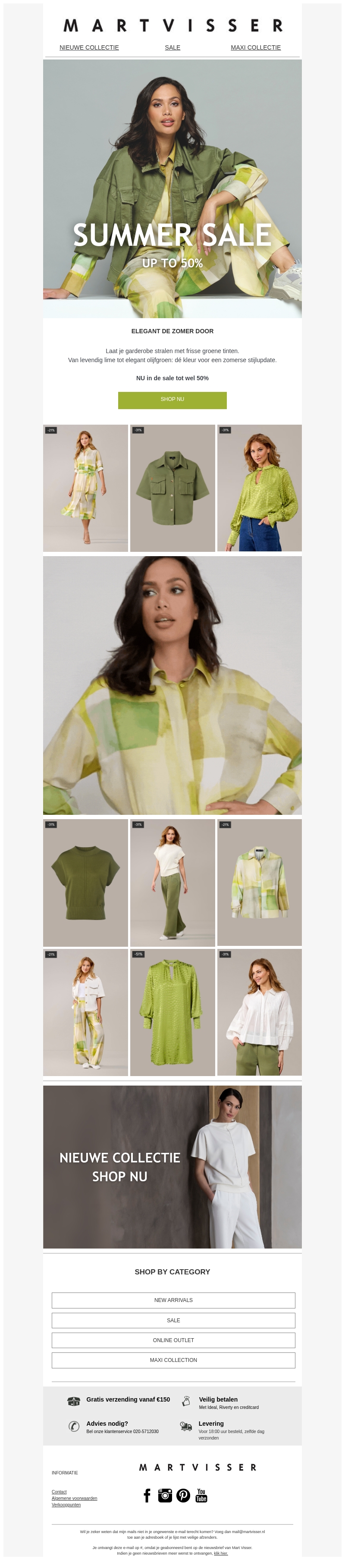The height and width of the screenshot is (1568, 345).
Task: Open the Pinterest page
Action: 183,1496
